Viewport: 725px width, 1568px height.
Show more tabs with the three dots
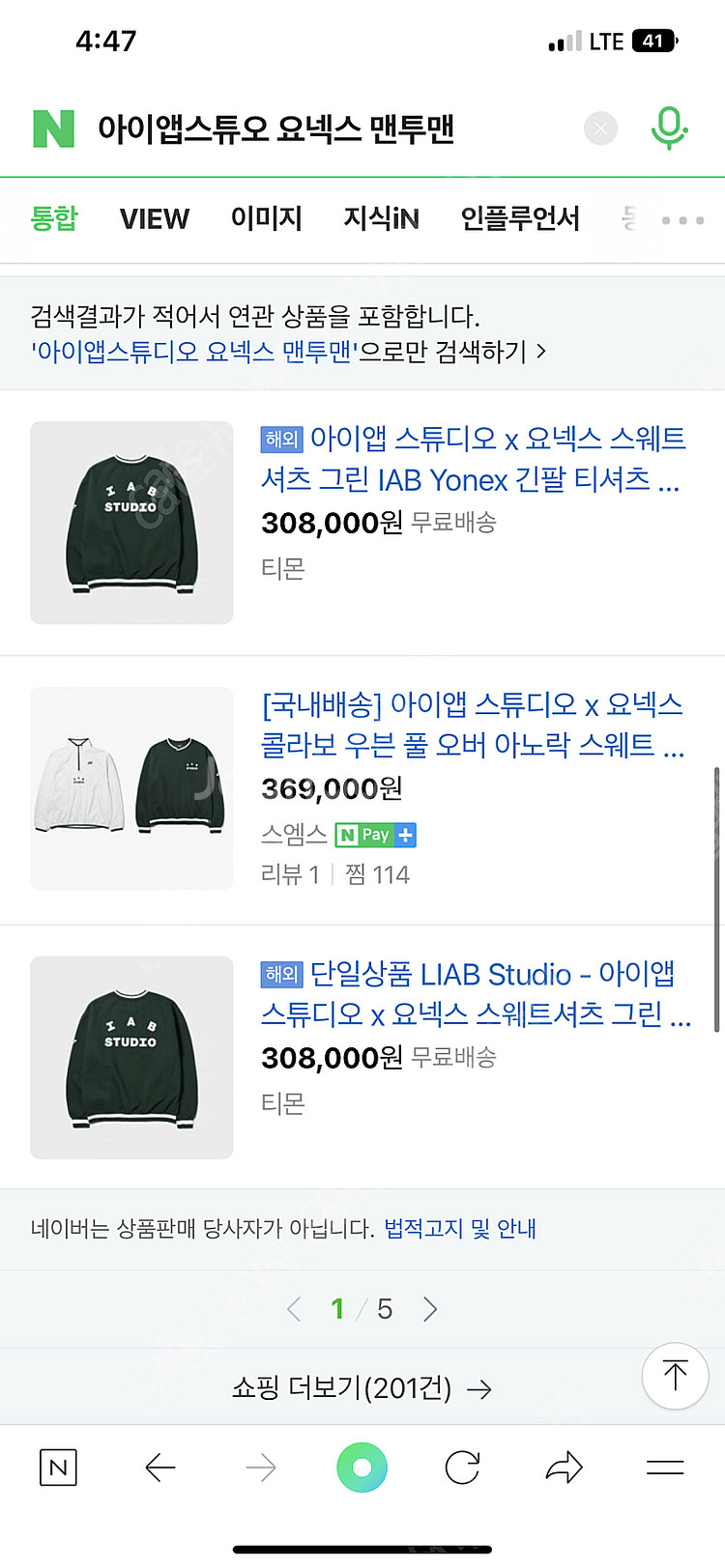coord(682,220)
